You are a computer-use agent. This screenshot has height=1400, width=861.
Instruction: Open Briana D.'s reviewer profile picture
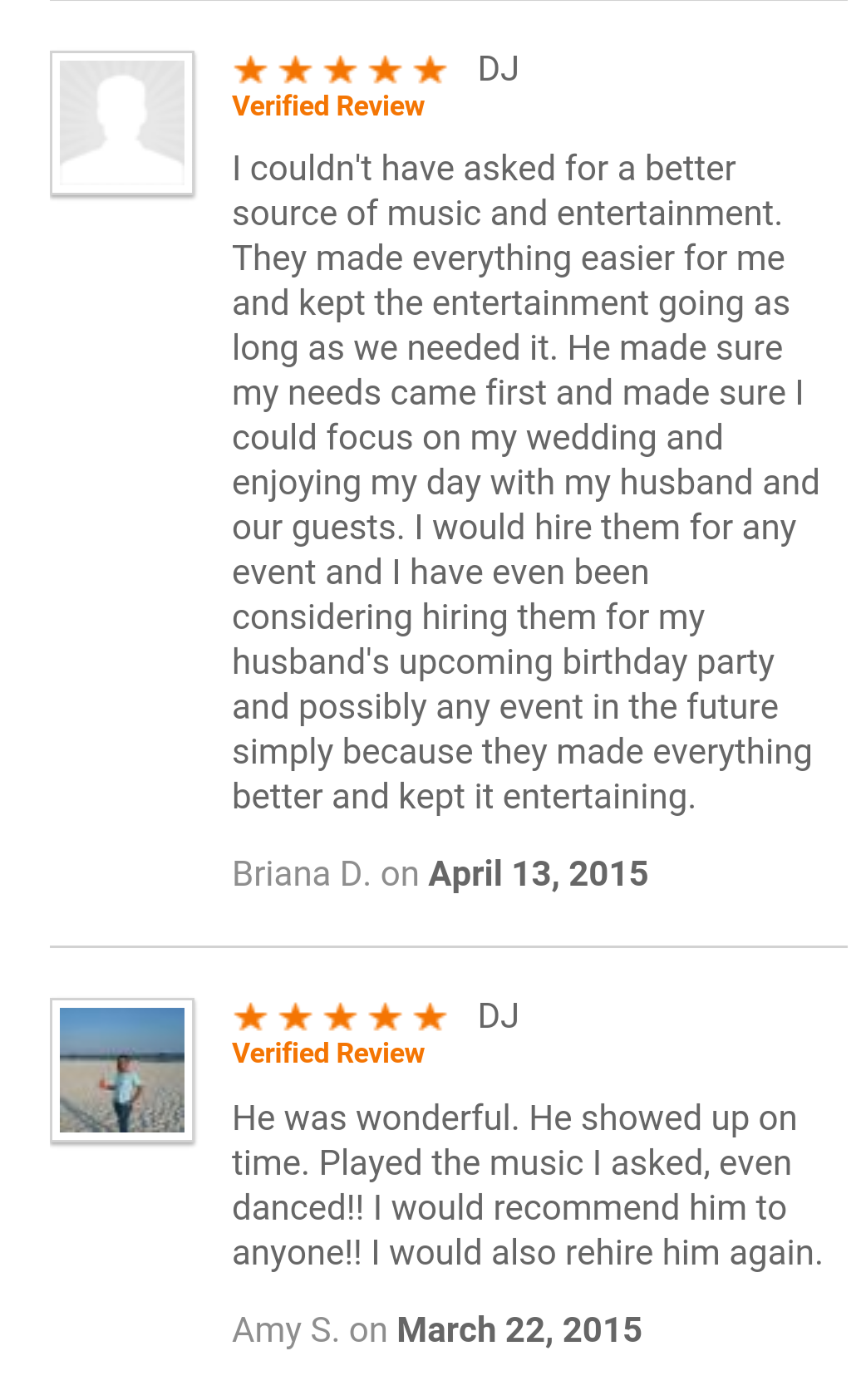(x=122, y=123)
